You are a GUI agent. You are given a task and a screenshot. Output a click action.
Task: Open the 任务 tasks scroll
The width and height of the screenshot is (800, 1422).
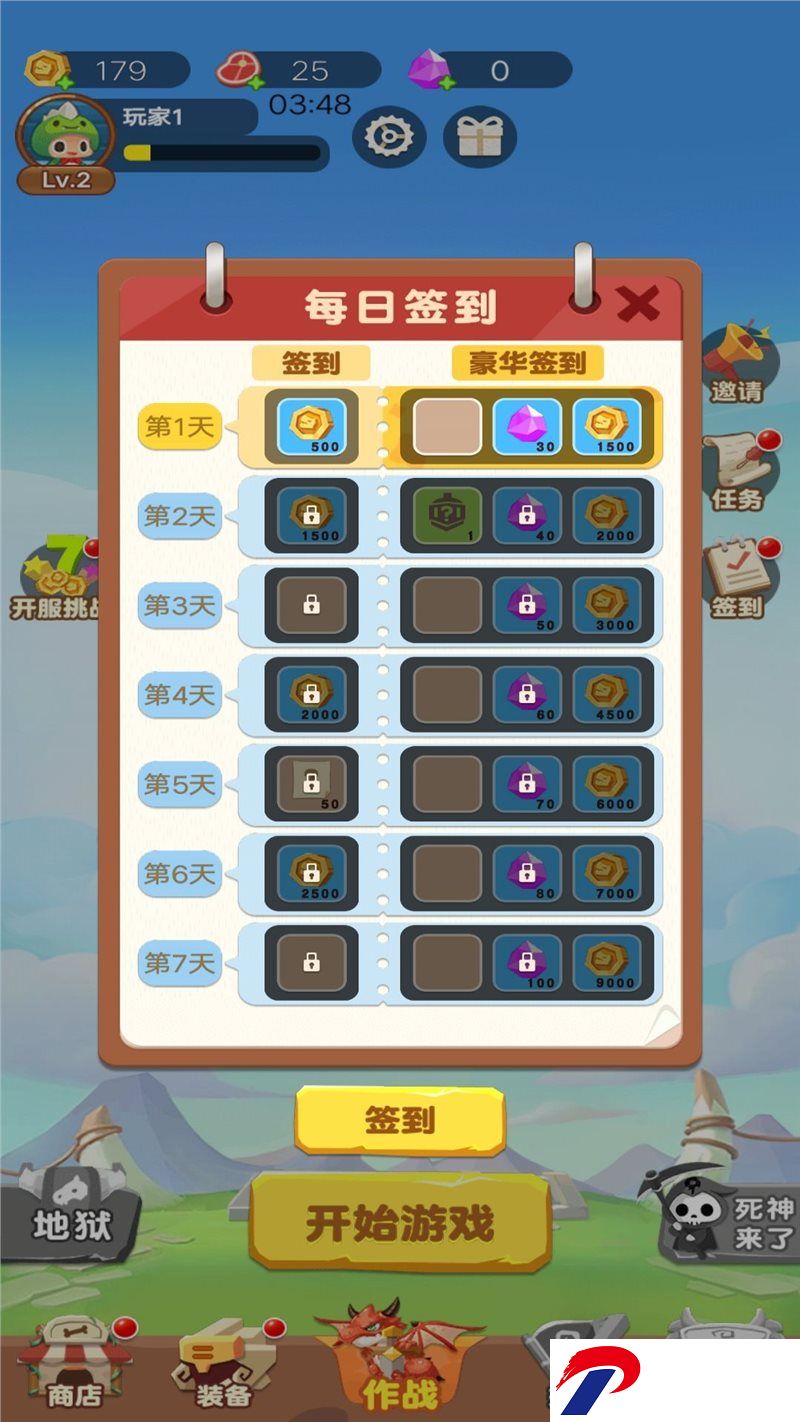coord(740,472)
